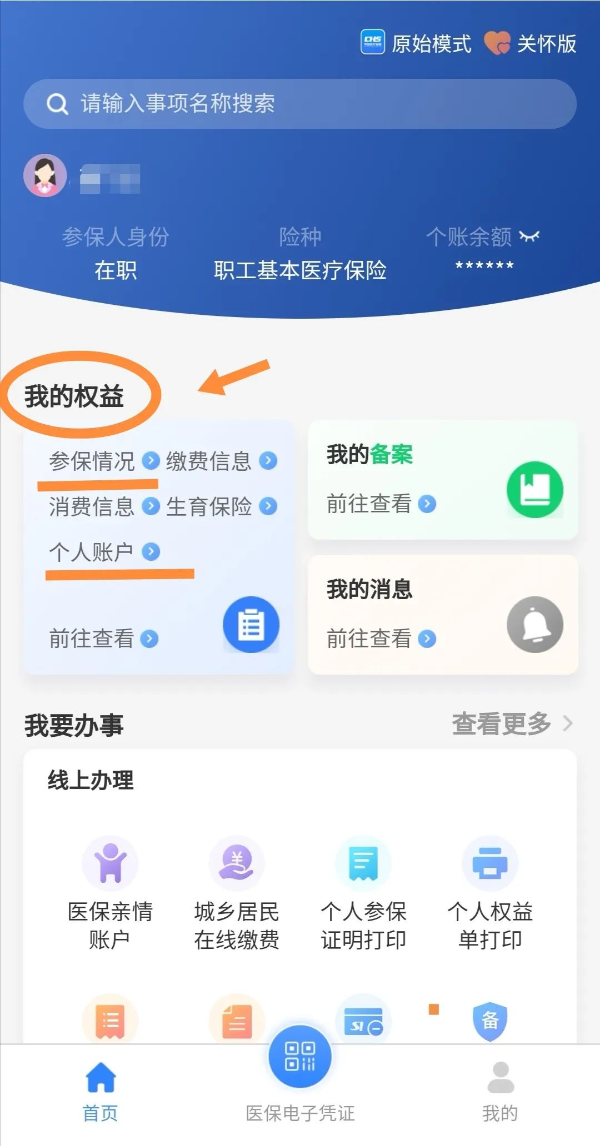Open 生育保险 information
This screenshot has height=1146, width=600.
[x=220, y=506]
